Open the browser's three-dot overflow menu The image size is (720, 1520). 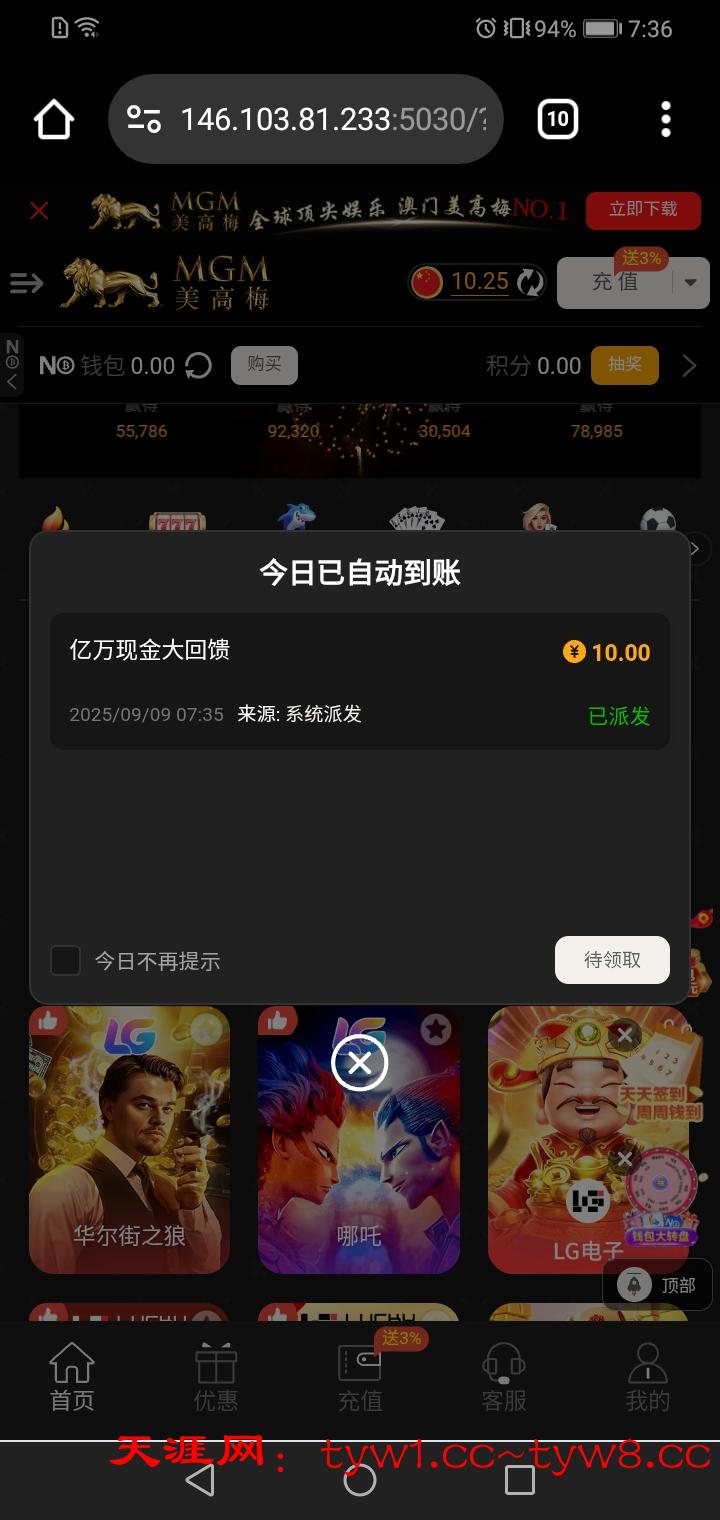pyautogui.click(x=666, y=120)
